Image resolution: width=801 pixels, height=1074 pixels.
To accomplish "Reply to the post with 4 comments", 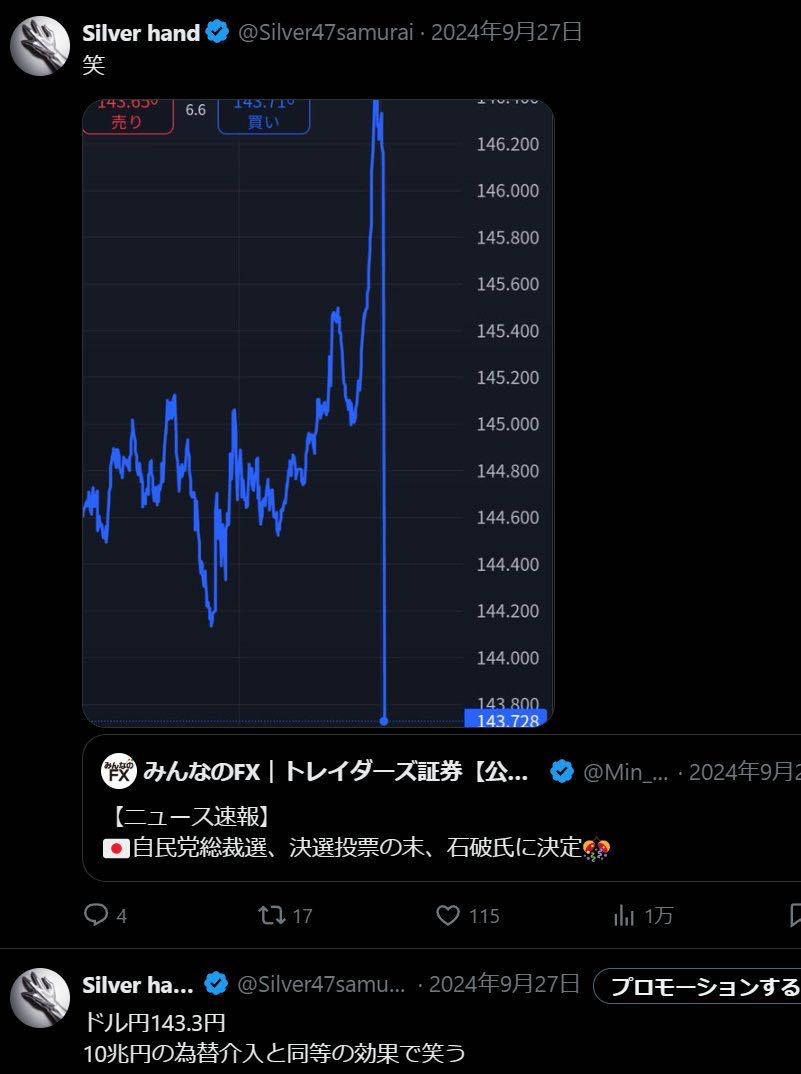I will click(97, 915).
